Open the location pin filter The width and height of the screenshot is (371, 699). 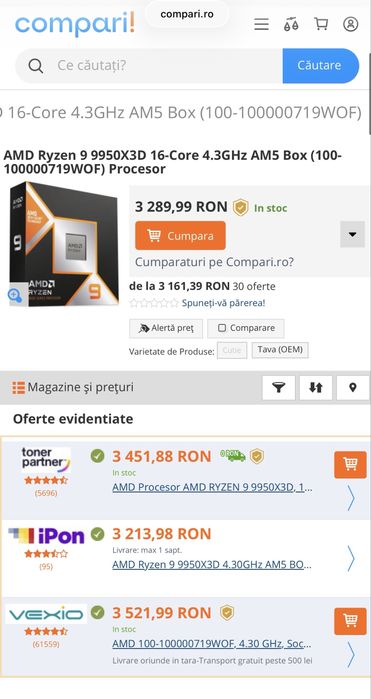pos(353,388)
